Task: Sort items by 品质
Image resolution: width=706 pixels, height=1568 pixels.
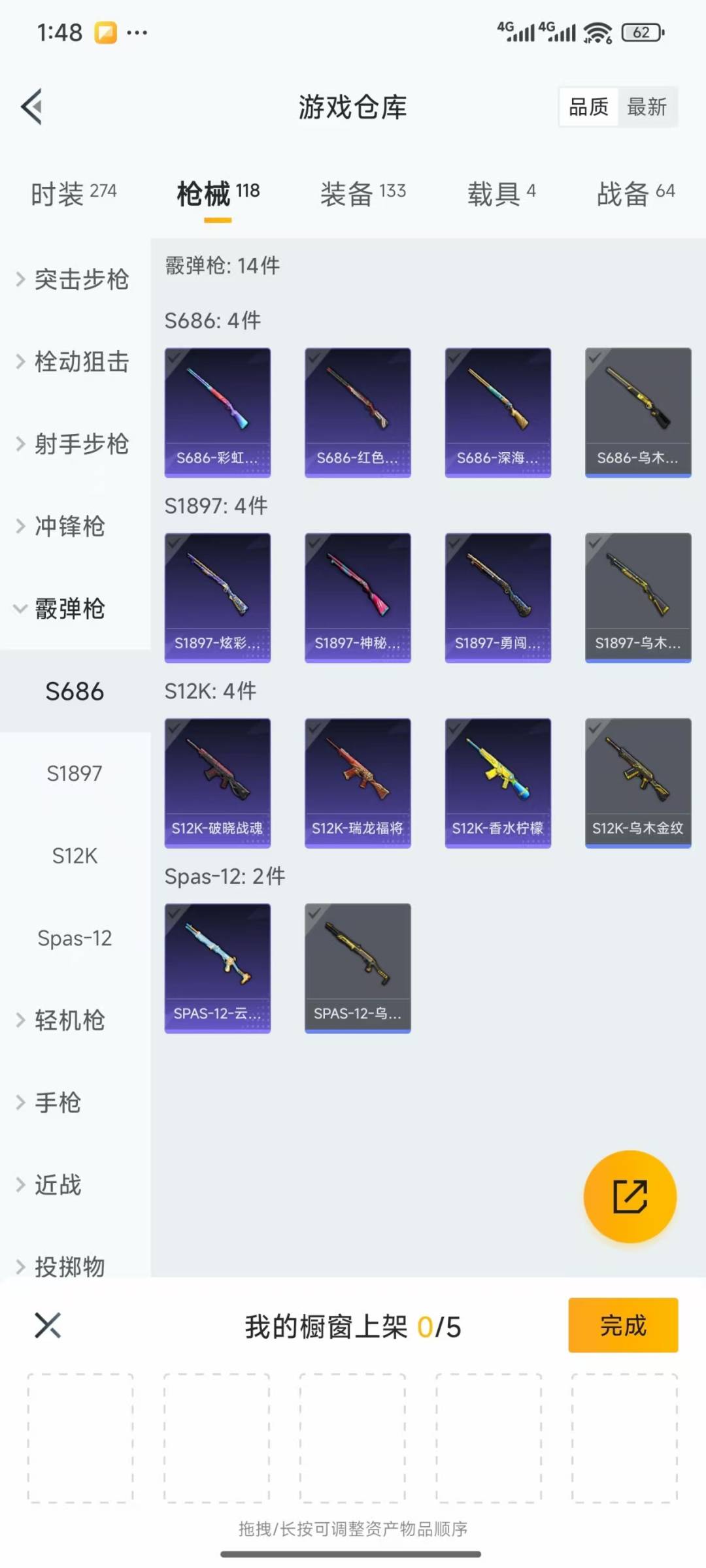Action: click(x=588, y=107)
